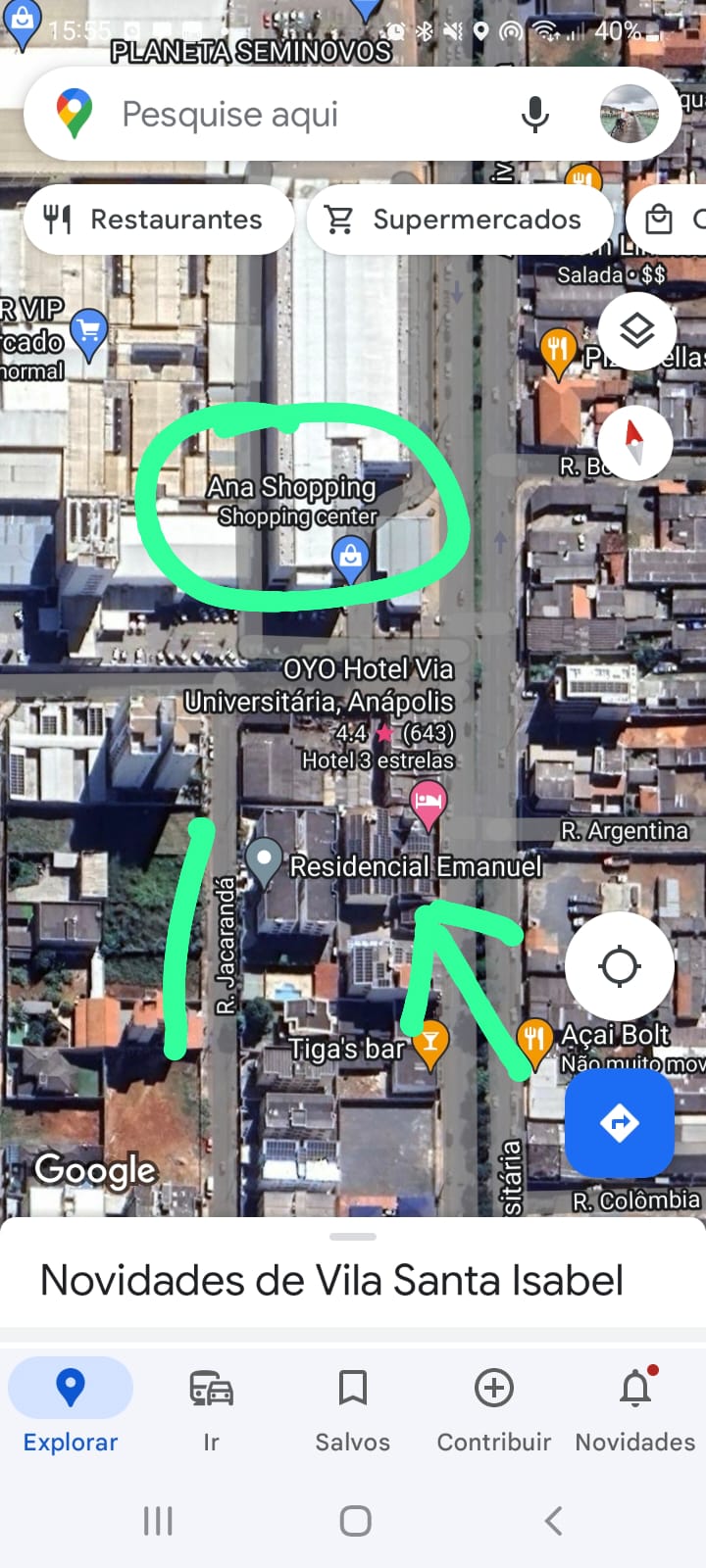
Task: Center map on my location
Action: (620, 966)
